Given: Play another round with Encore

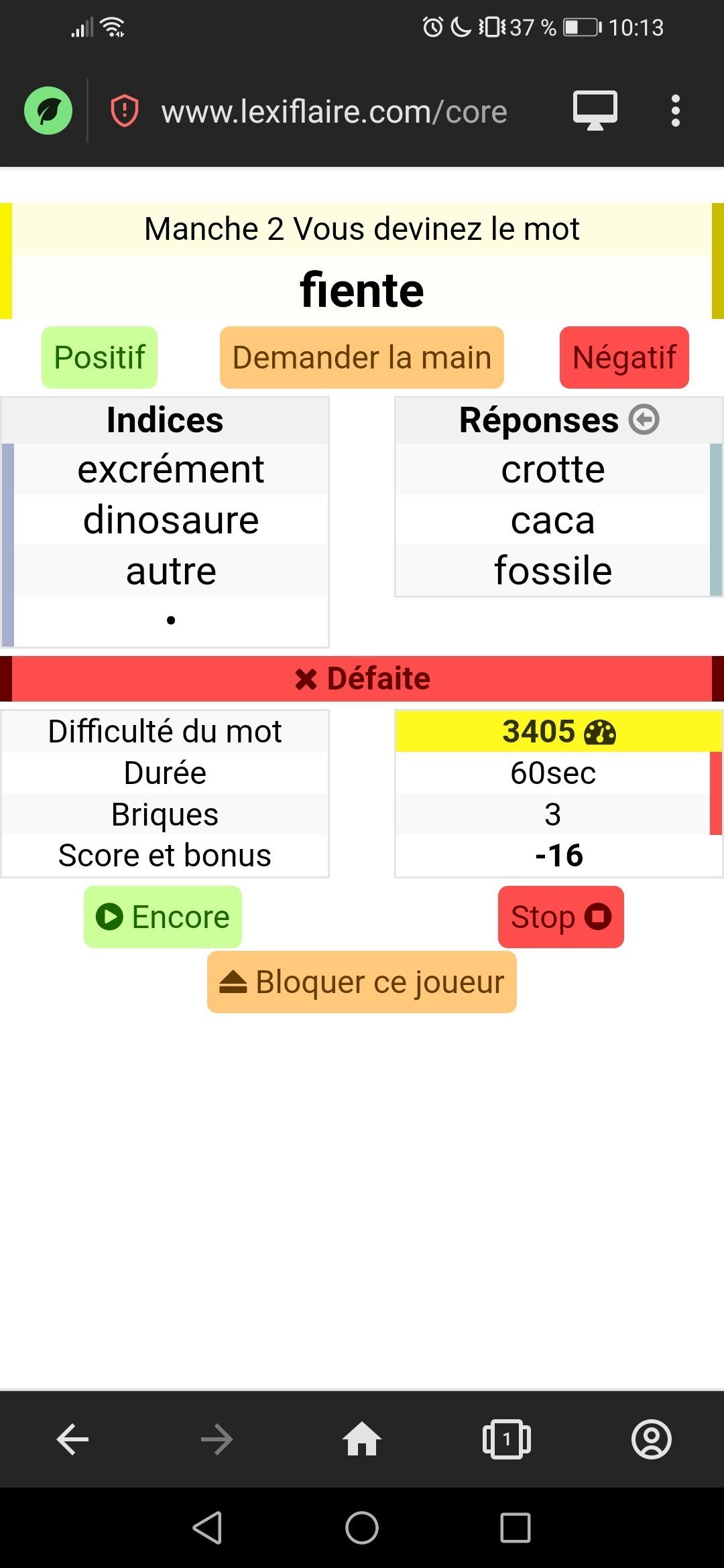Looking at the screenshot, I should point(163,917).
